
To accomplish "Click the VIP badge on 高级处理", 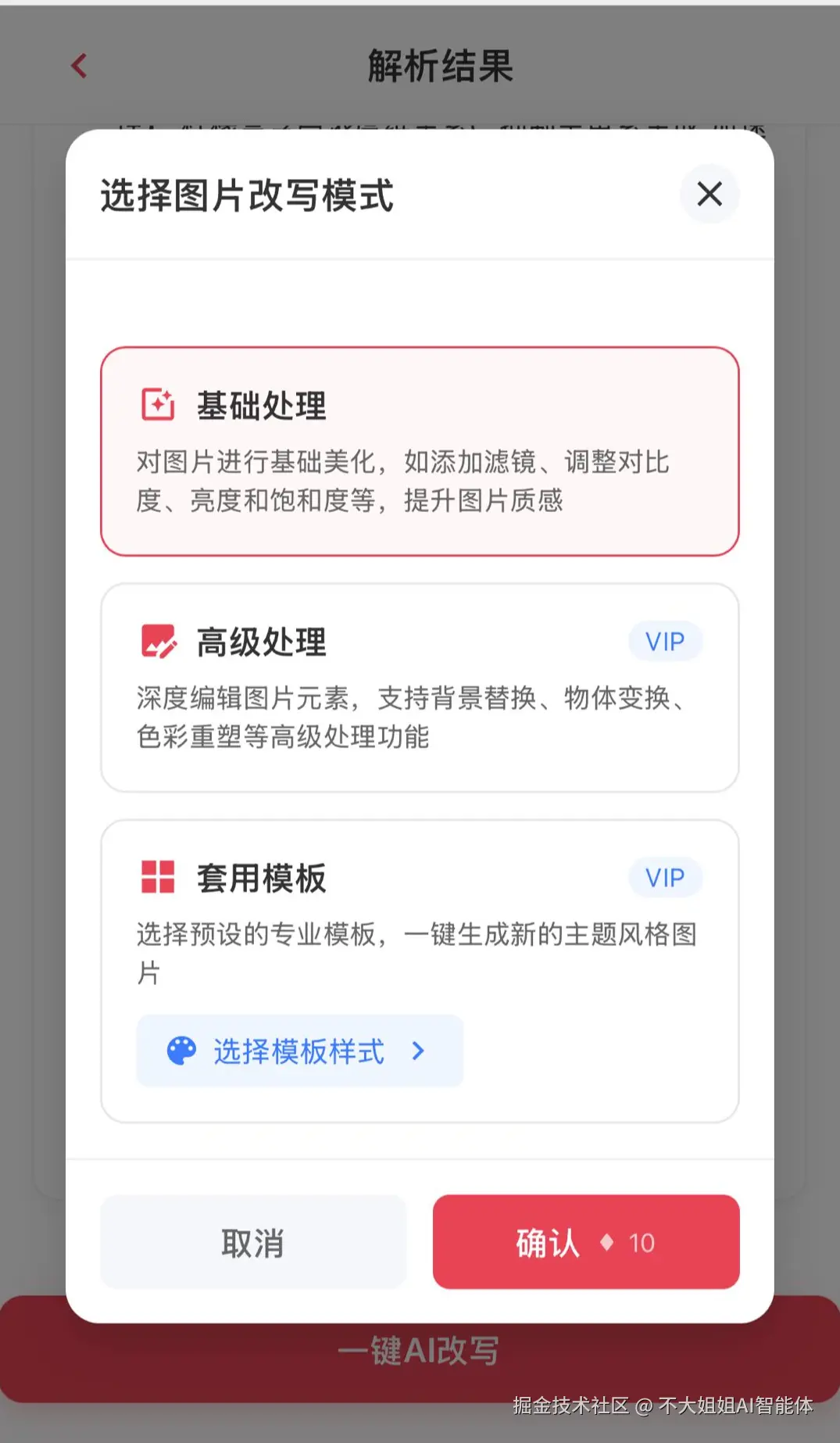I will click(x=665, y=641).
